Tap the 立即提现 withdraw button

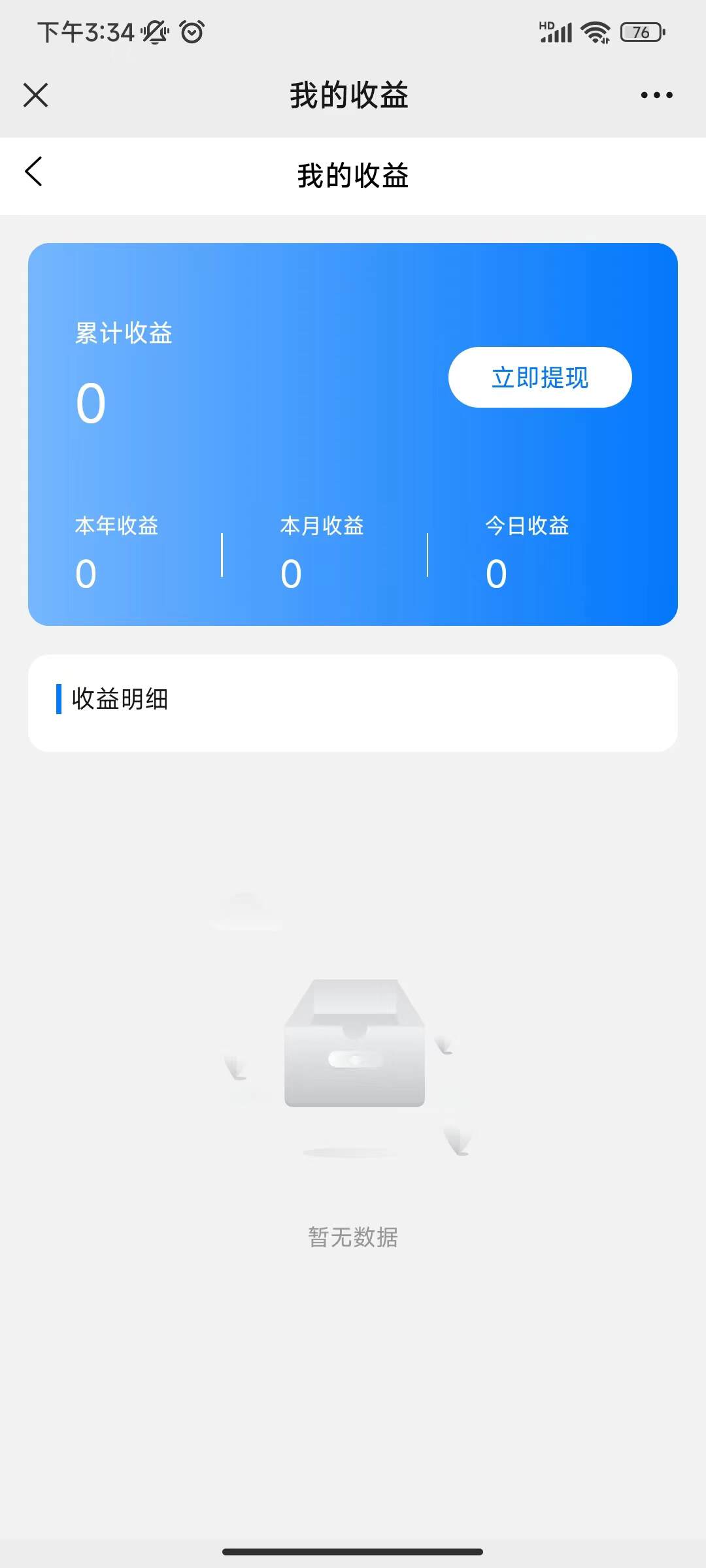[539, 378]
